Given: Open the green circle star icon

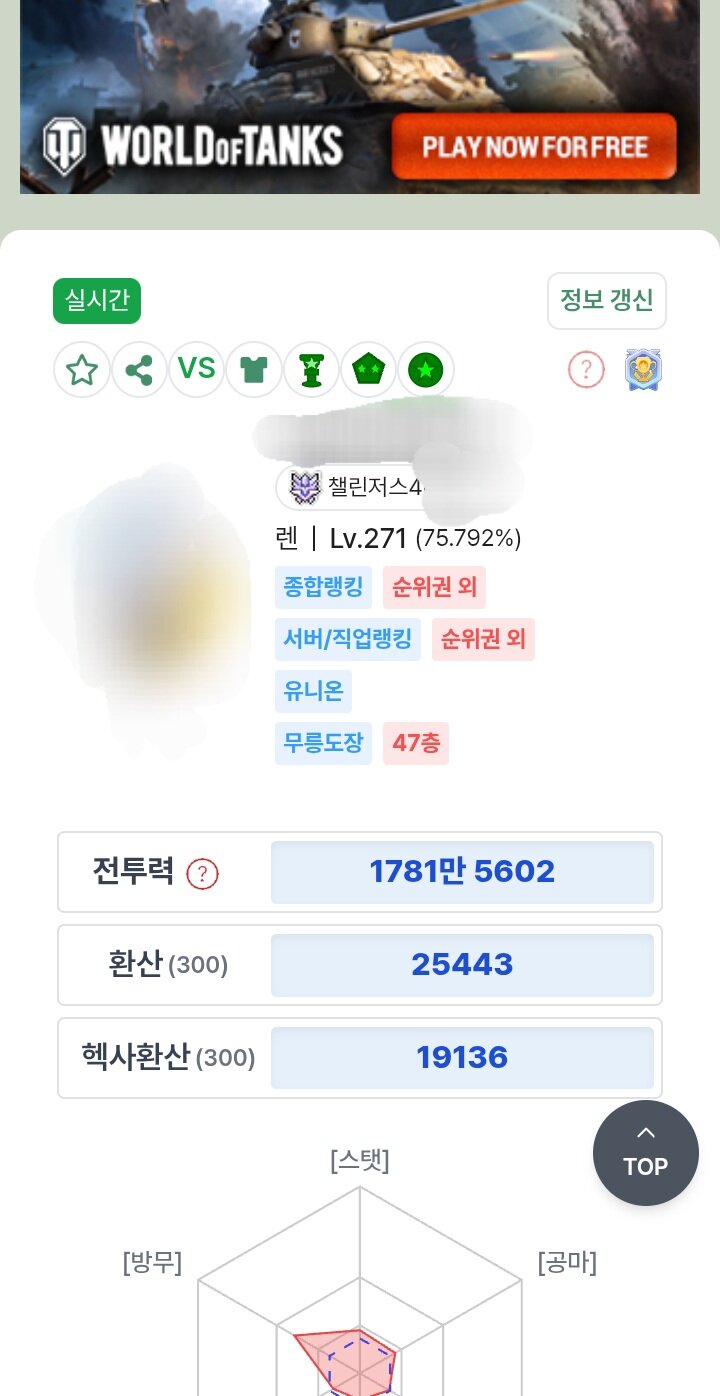Looking at the screenshot, I should pyautogui.click(x=426, y=369).
